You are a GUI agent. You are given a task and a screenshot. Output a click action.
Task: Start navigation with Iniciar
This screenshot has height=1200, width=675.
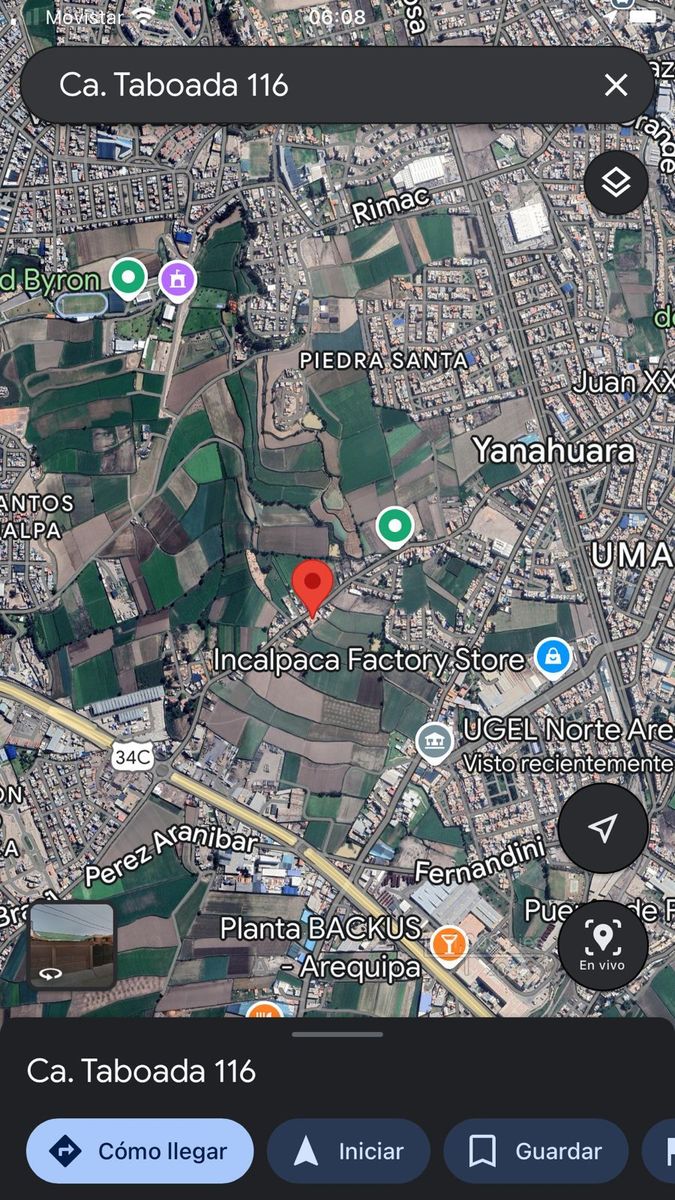click(348, 1151)
